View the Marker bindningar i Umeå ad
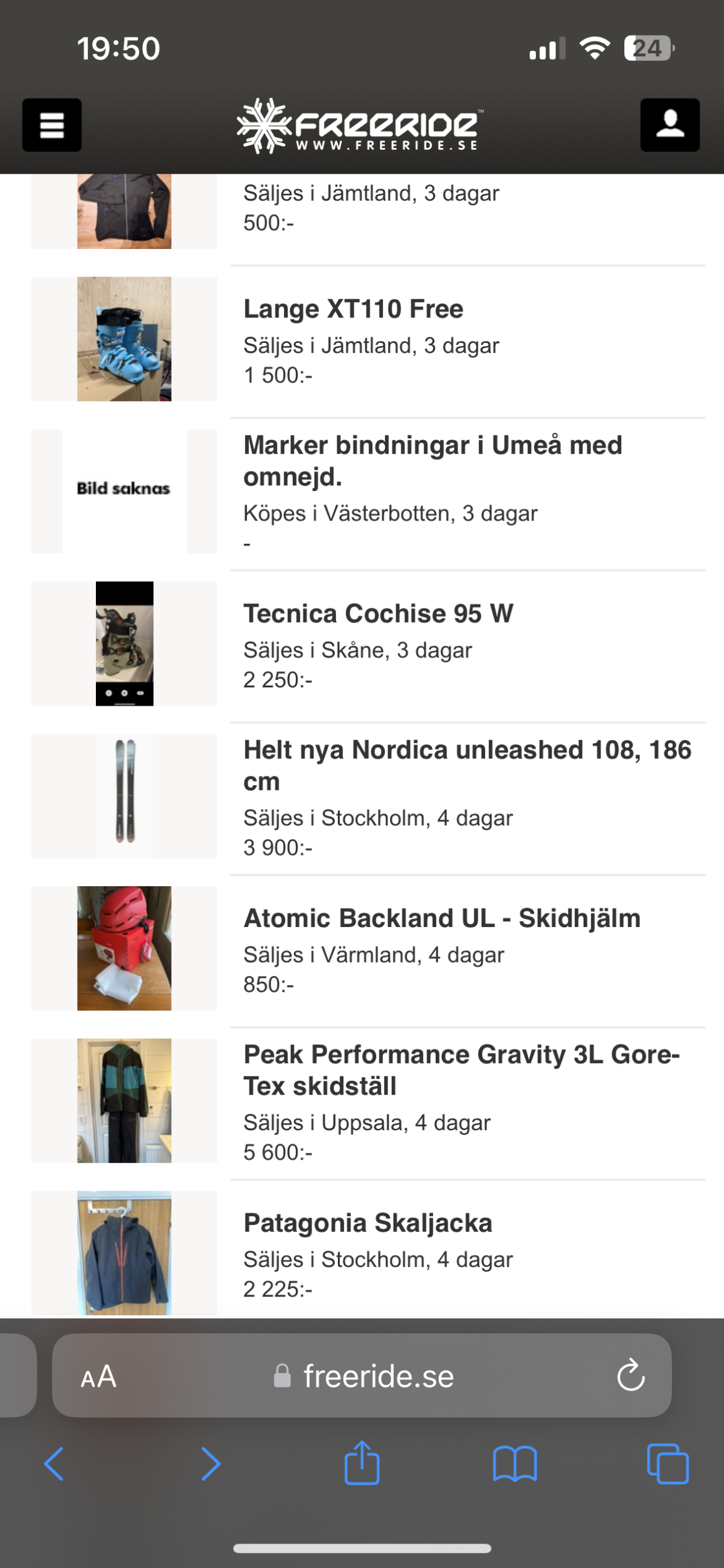 pos(433,461)
